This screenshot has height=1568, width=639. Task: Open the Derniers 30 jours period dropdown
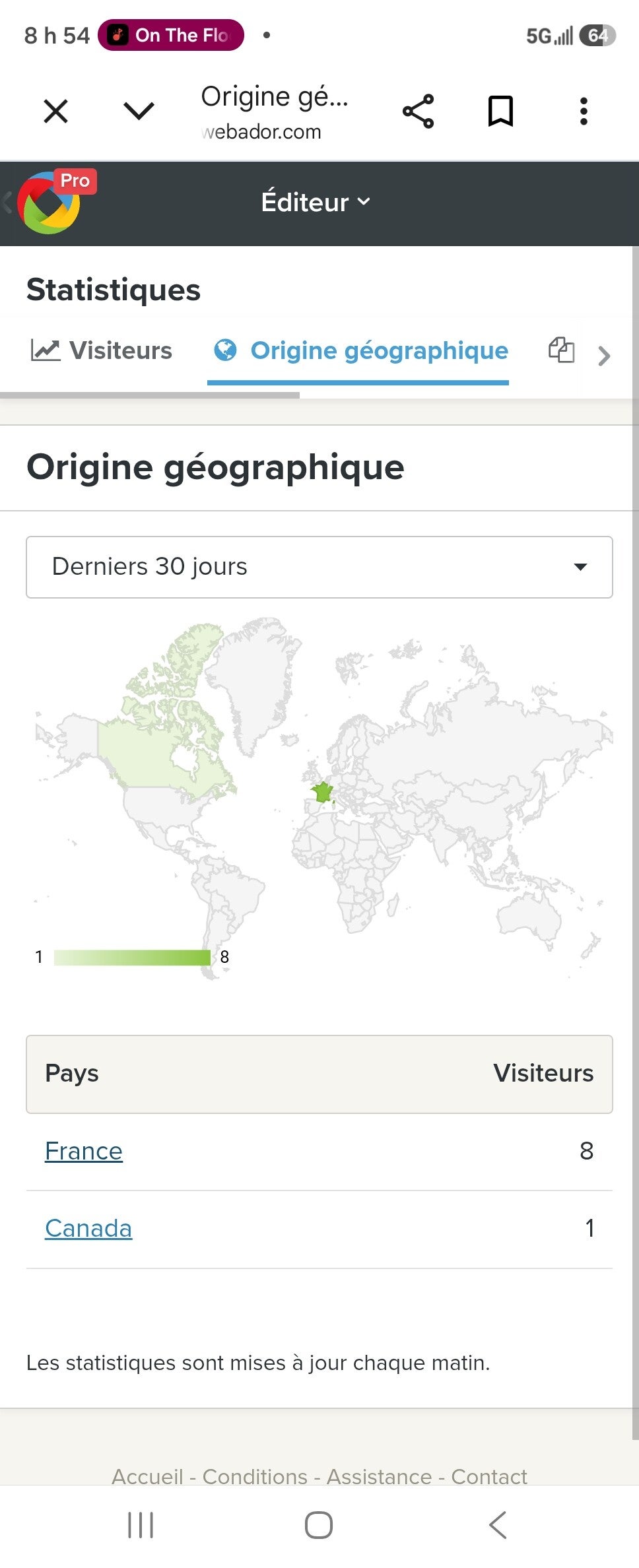coord(319,567)
